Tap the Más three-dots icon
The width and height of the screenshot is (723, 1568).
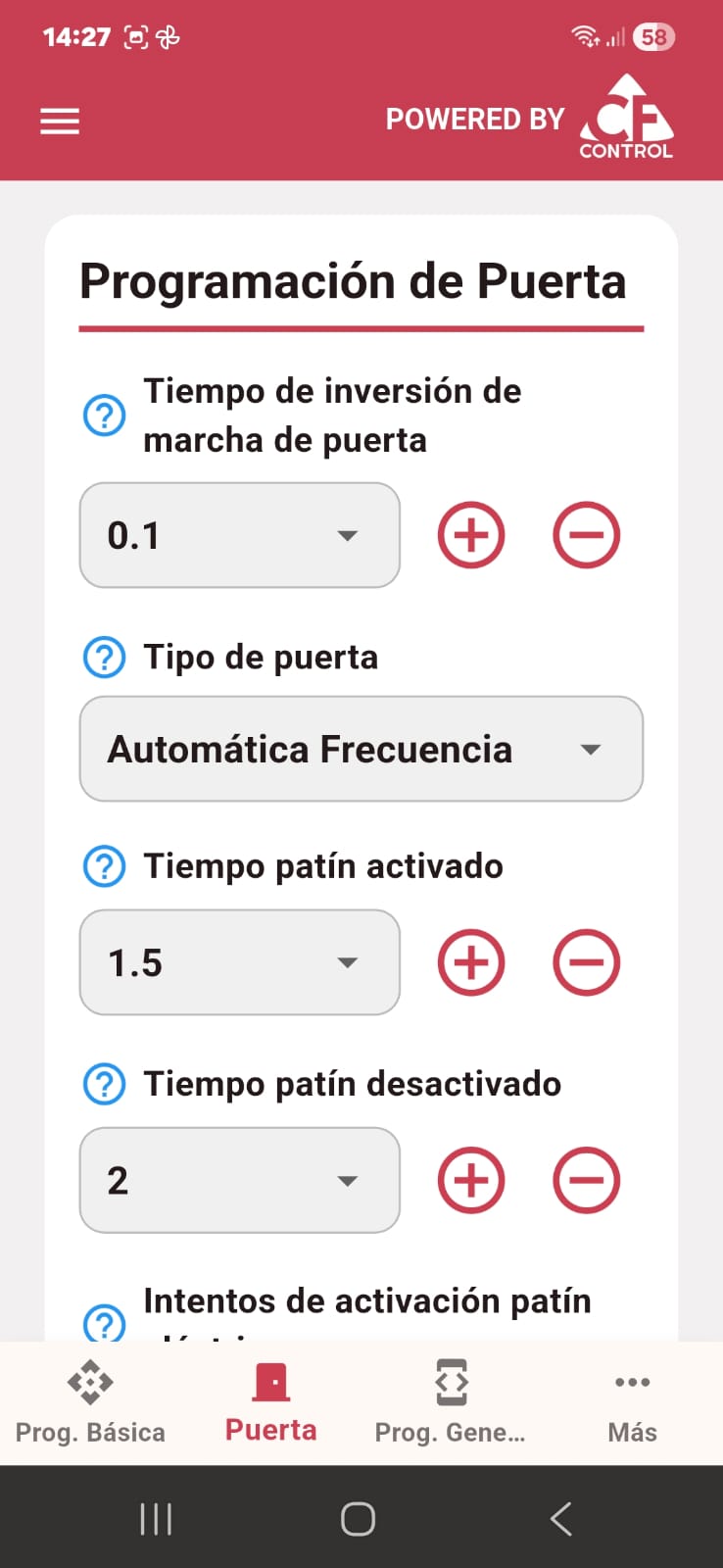(632, 1384)
